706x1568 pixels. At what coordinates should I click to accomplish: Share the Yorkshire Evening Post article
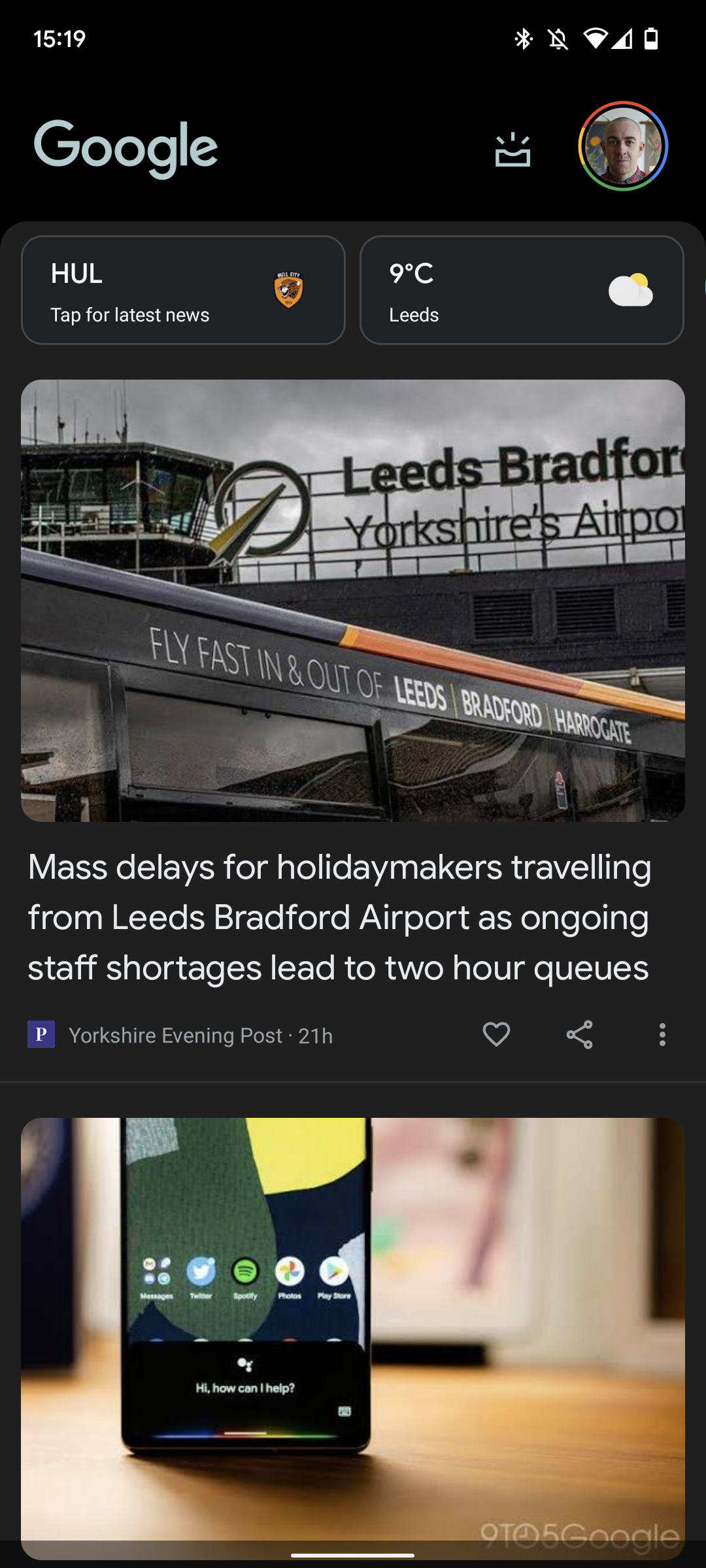tap(579, 1035)
